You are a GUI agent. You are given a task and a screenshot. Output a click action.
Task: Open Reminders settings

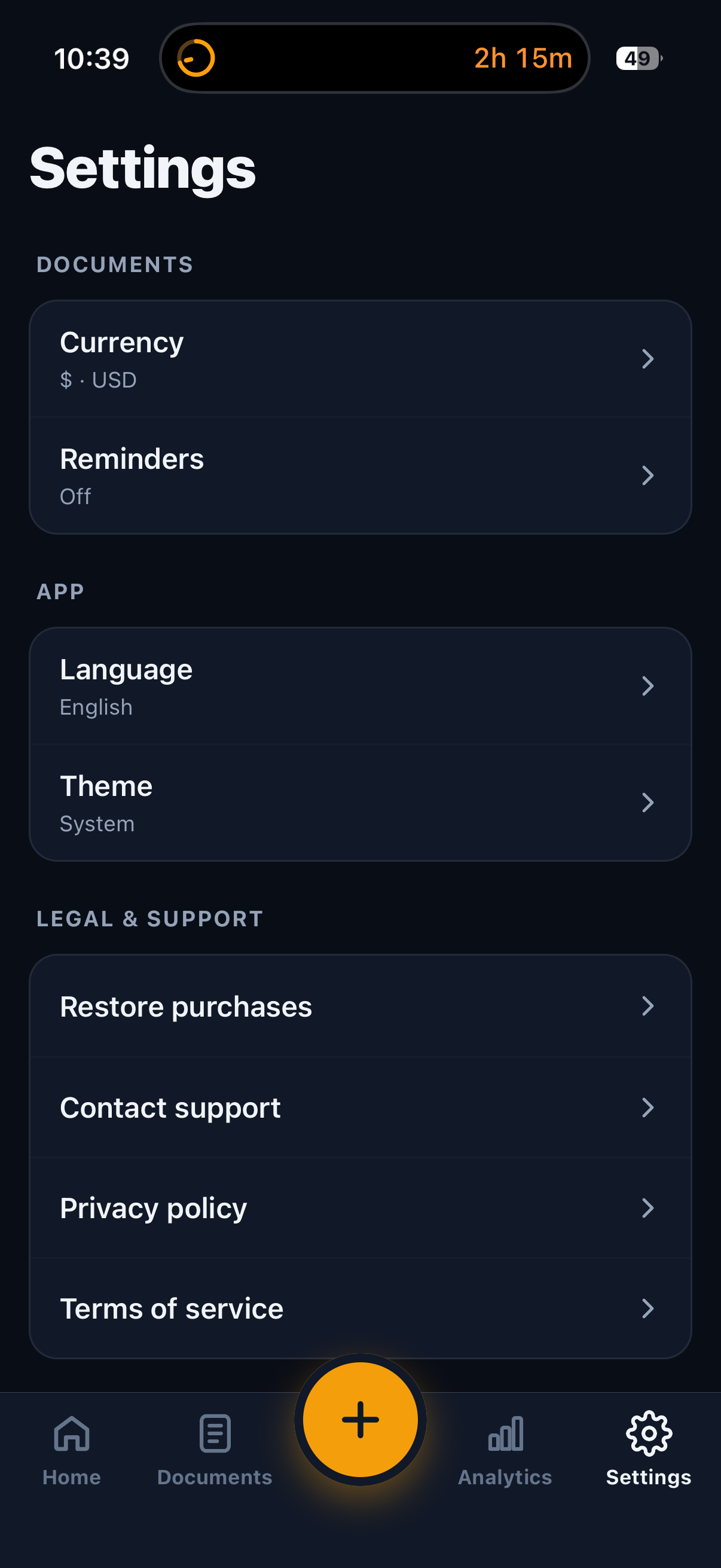(x=360, y=475)
